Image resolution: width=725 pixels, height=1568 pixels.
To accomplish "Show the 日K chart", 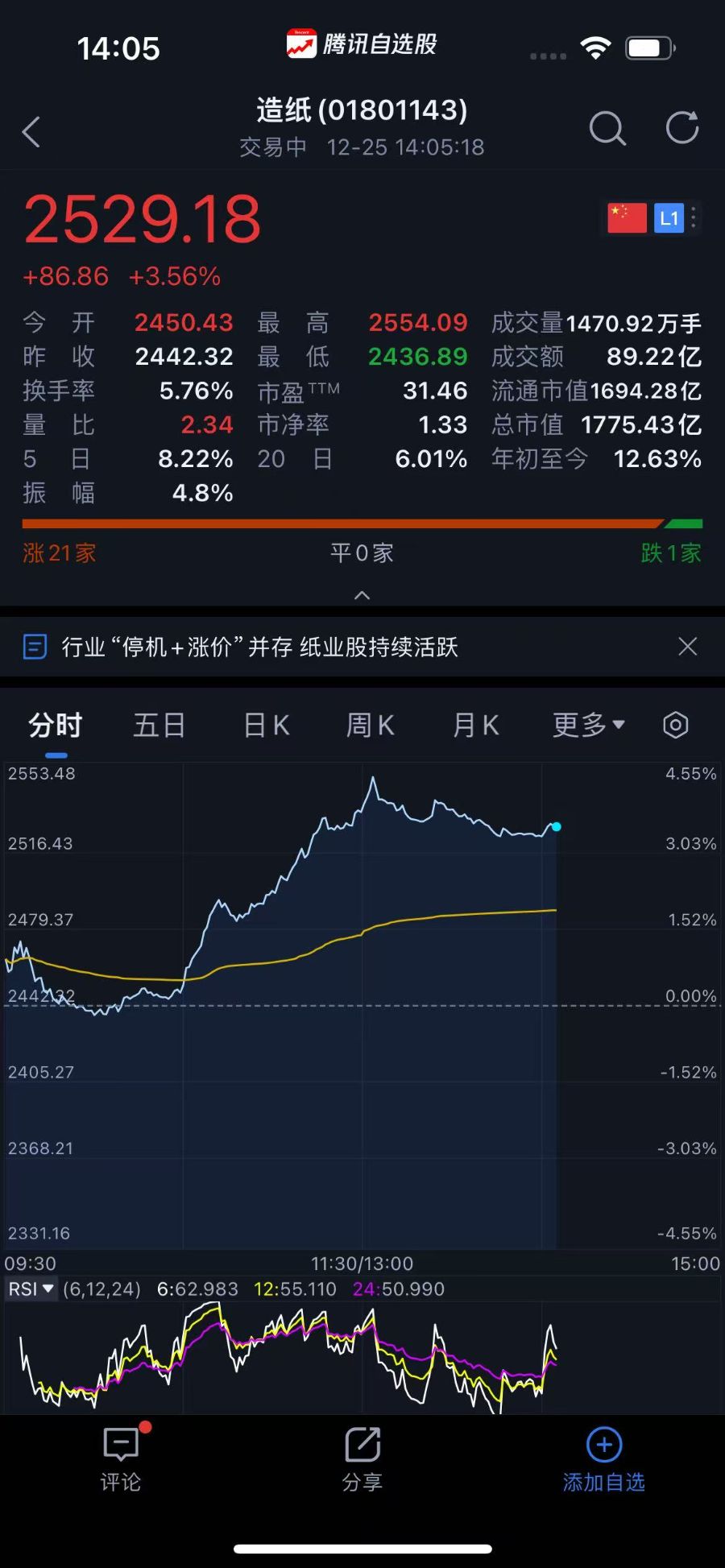I will 267,726.
